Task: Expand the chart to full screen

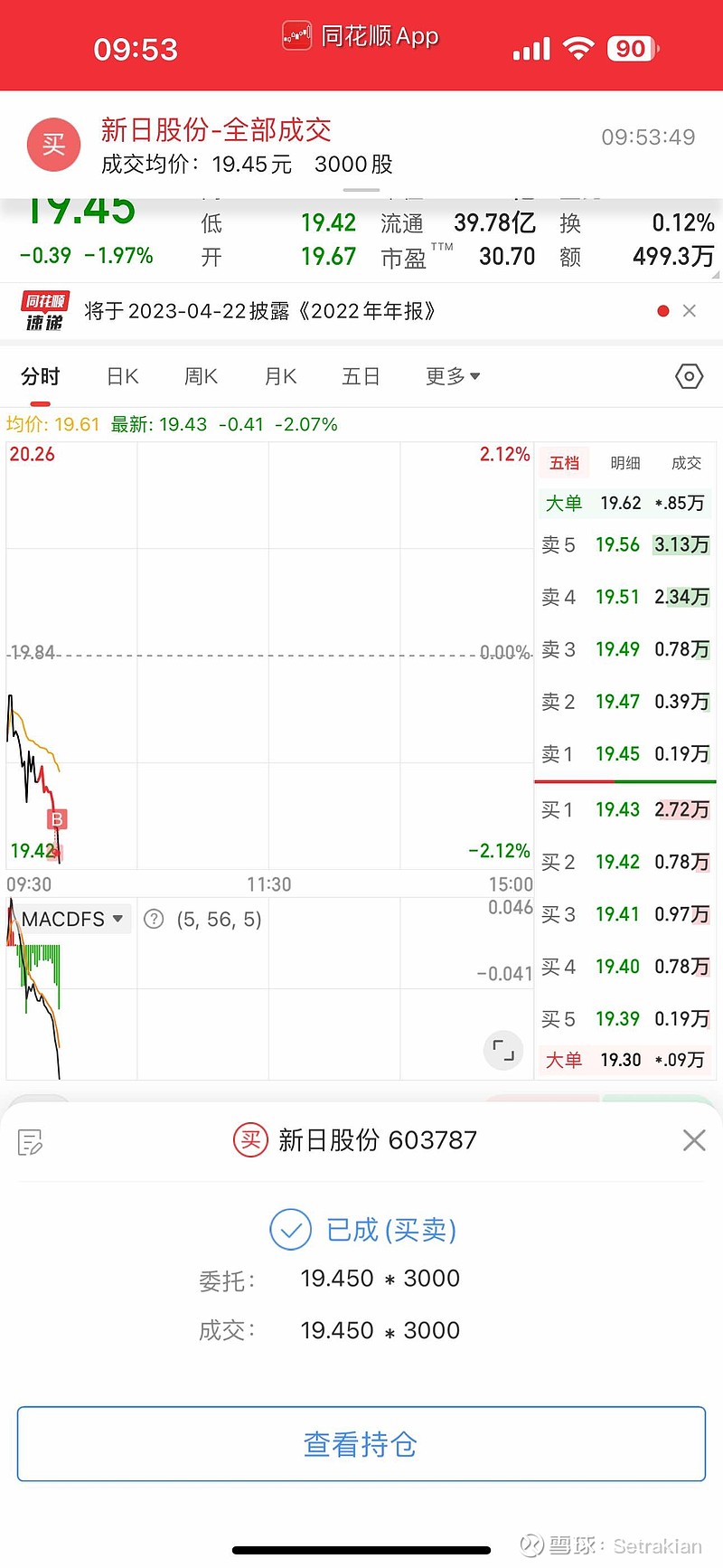Action: 502,1050
